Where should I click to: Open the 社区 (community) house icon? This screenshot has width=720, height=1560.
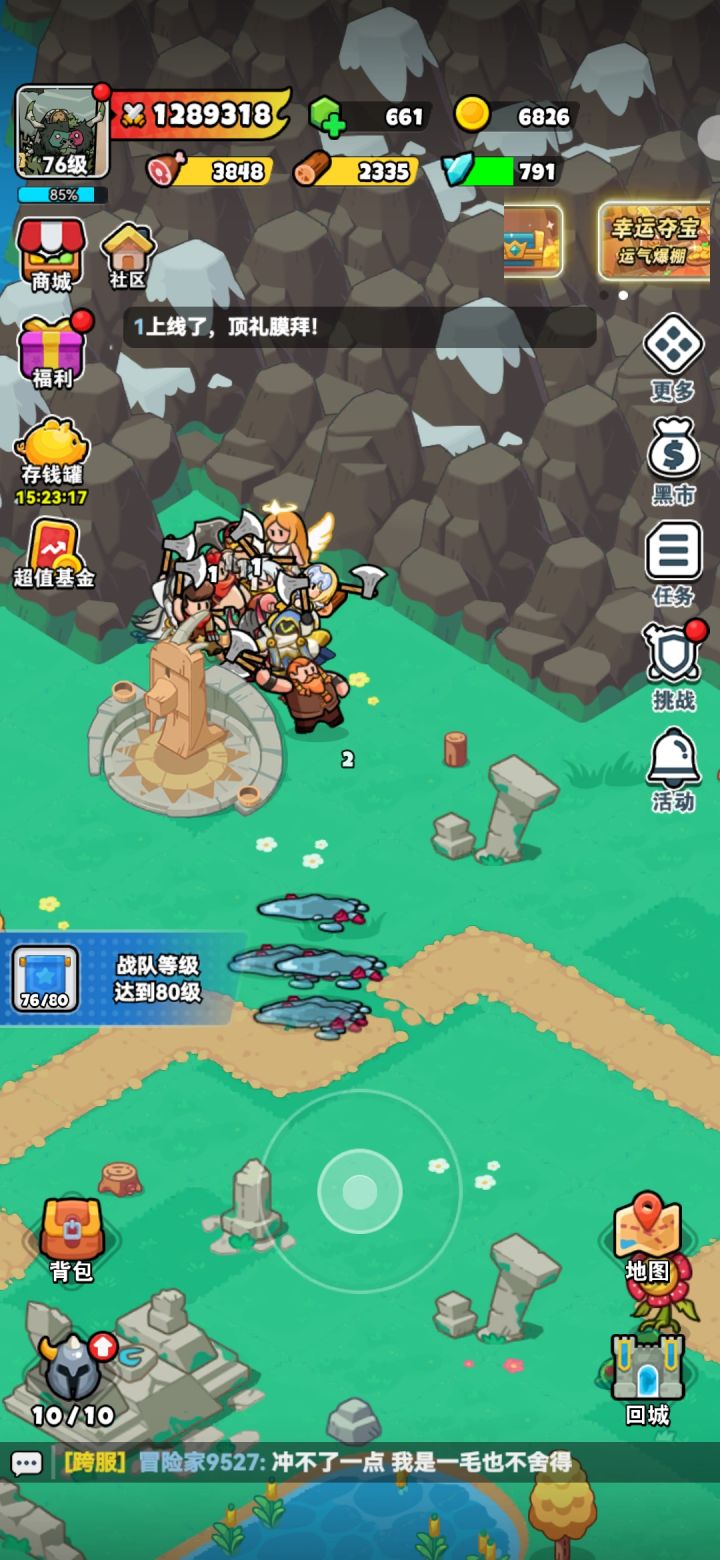tap(128, 251)
